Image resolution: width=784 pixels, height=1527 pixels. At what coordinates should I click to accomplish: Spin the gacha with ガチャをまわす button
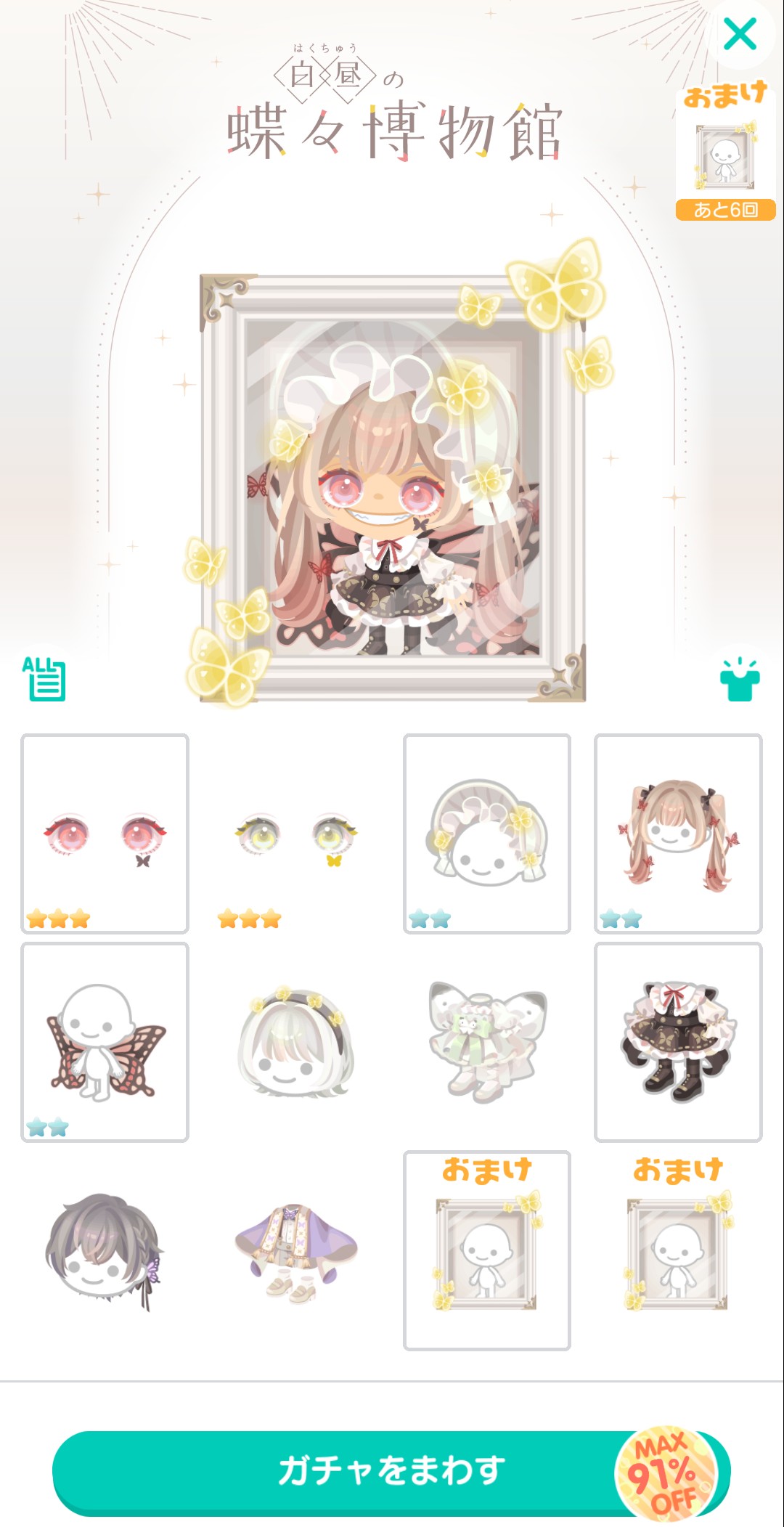coord(391,1472)
